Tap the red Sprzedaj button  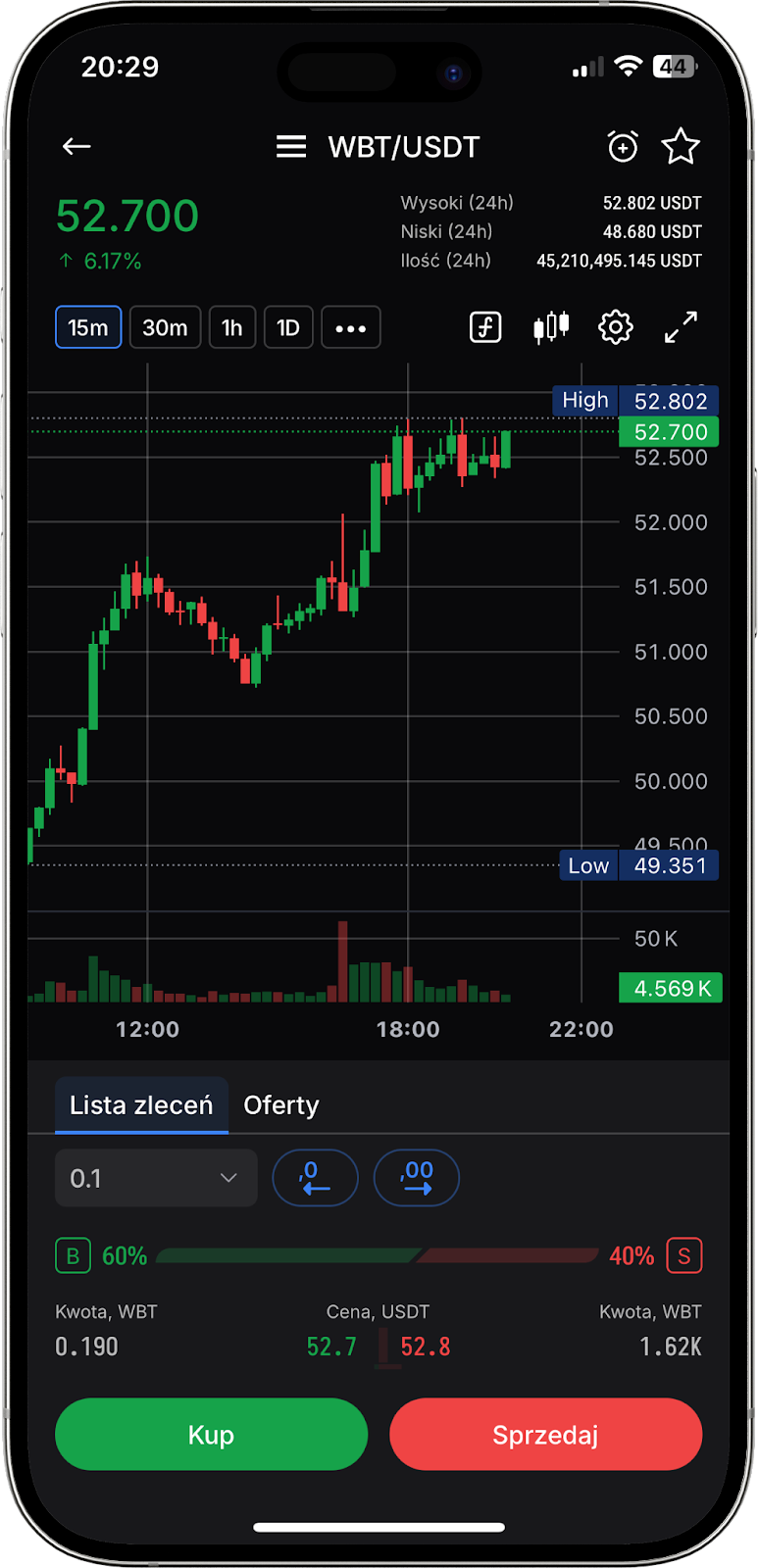(545, 1435)
